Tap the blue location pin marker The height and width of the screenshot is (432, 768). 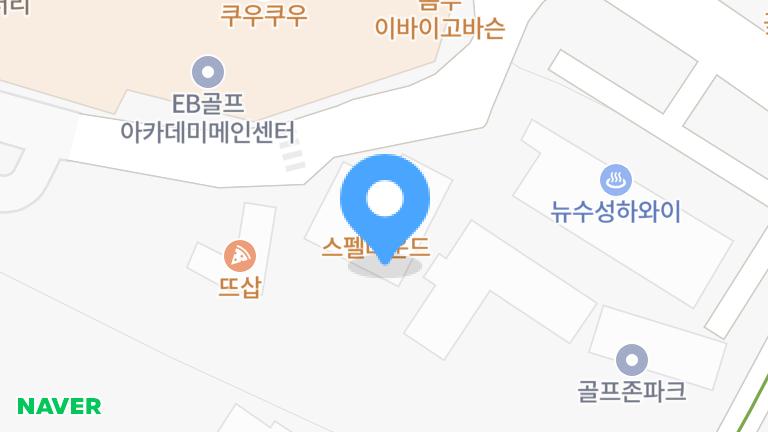pos(385,203)
